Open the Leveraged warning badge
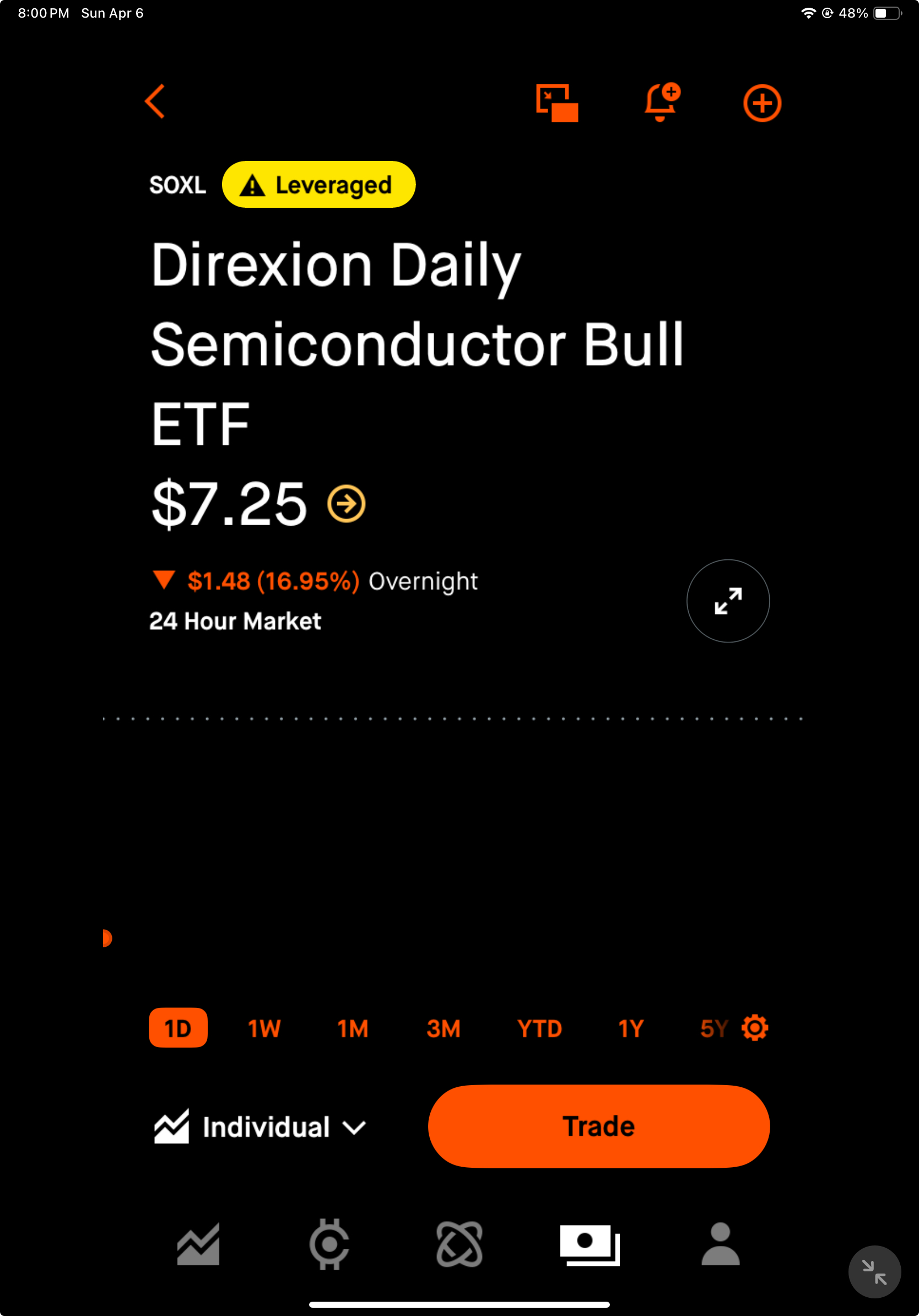This screenshot has height=1316, width=919. [x=318, y=185]
